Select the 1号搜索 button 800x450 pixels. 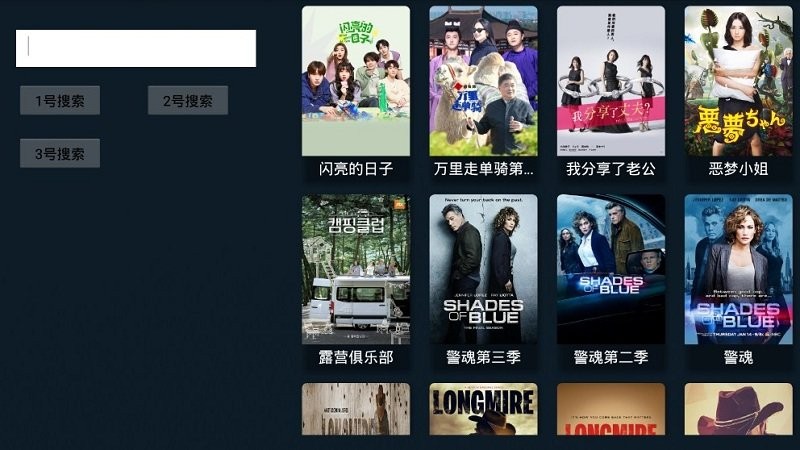click(60, 101)
